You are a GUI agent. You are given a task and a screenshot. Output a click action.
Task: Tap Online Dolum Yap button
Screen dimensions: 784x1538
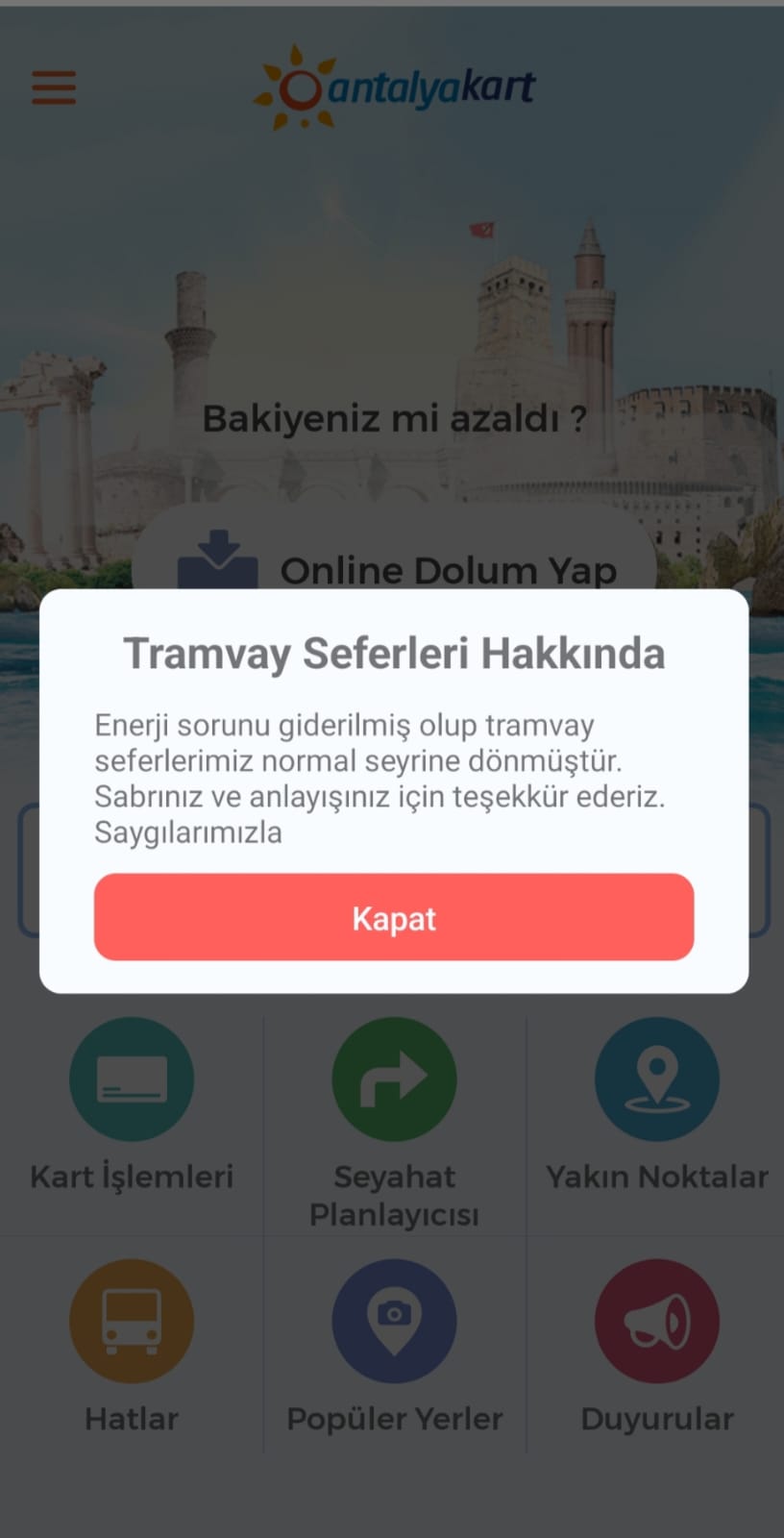point(394,567)
